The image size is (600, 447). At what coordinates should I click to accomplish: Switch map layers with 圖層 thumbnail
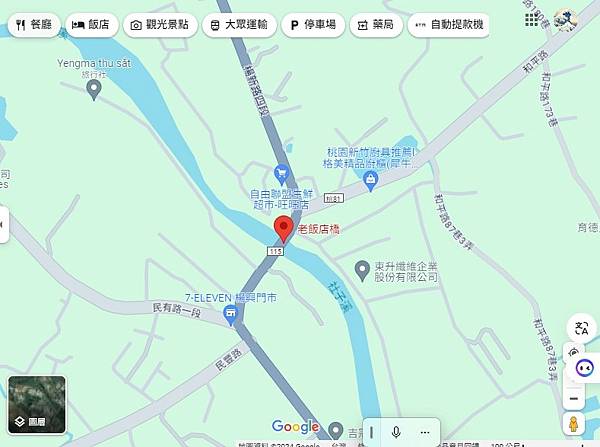click(x=37, y=403)
